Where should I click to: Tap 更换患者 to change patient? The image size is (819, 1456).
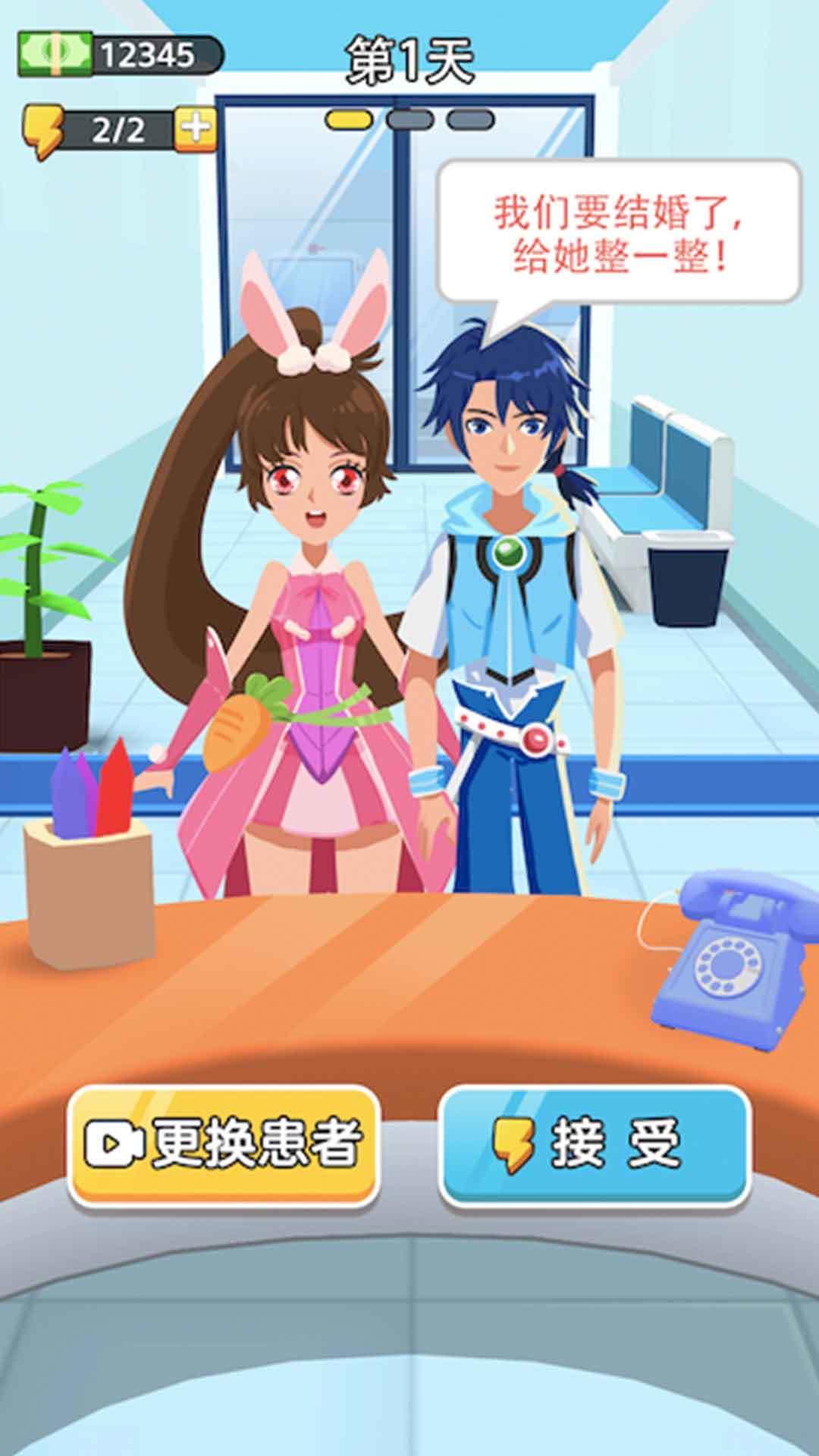click(x=224, y=1144)
